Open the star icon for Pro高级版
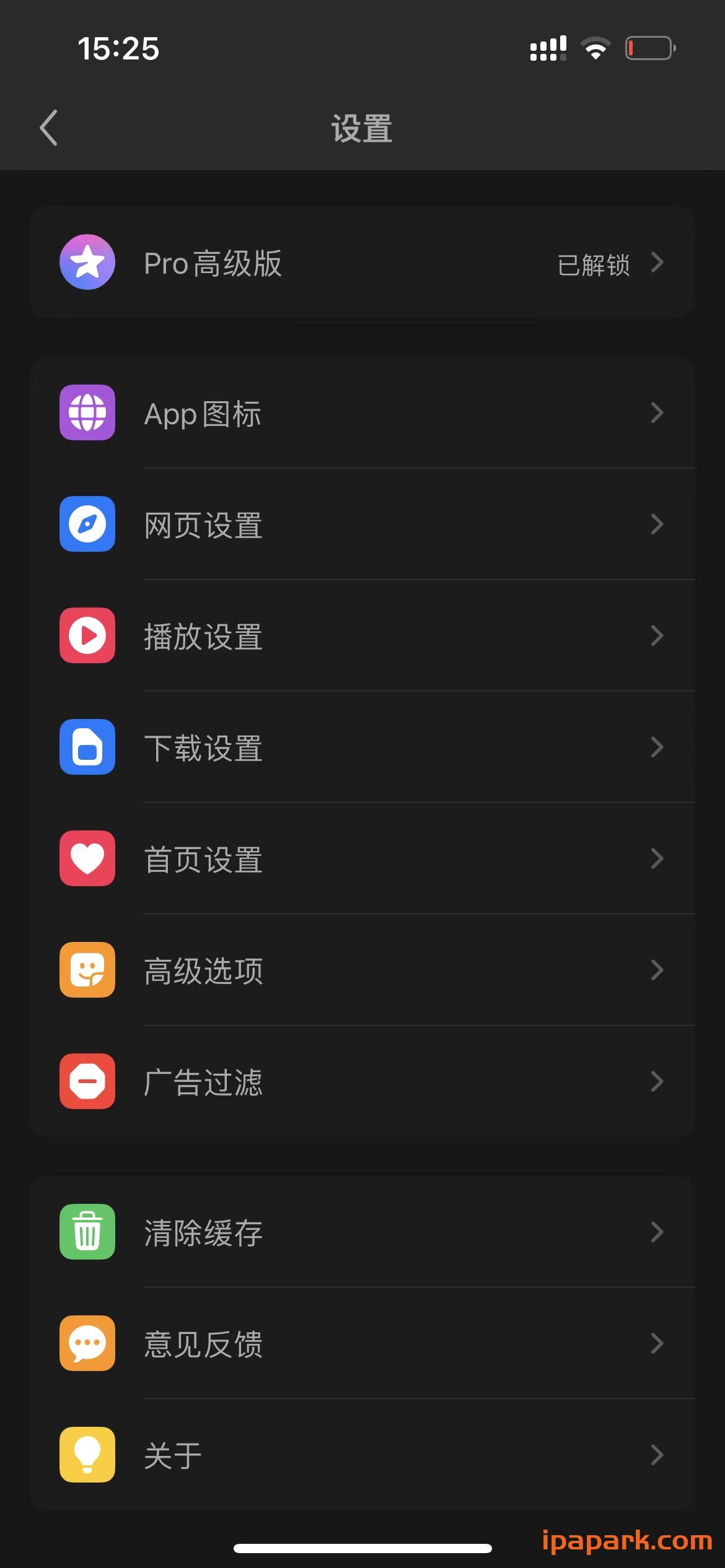This screenshot has width=725, height=1568. [x=87, y=262]
